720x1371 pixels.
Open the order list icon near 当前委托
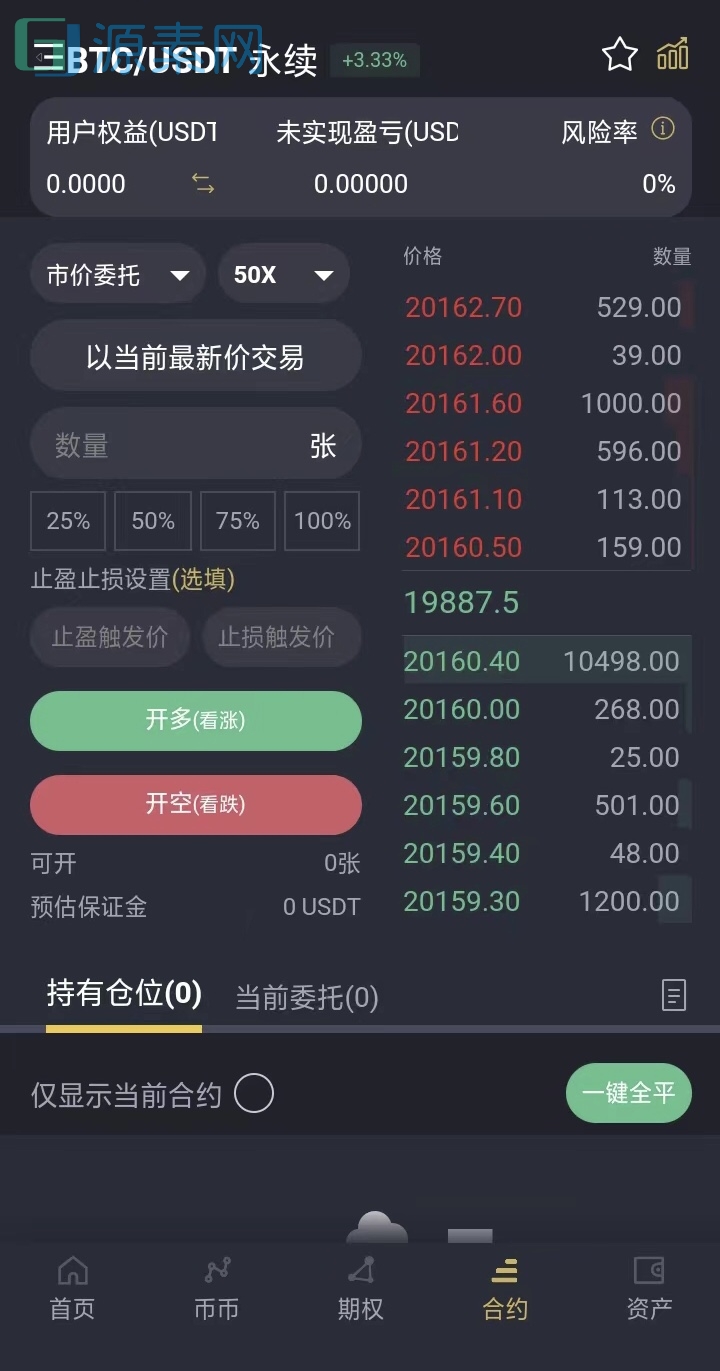[x=674, y=996]
